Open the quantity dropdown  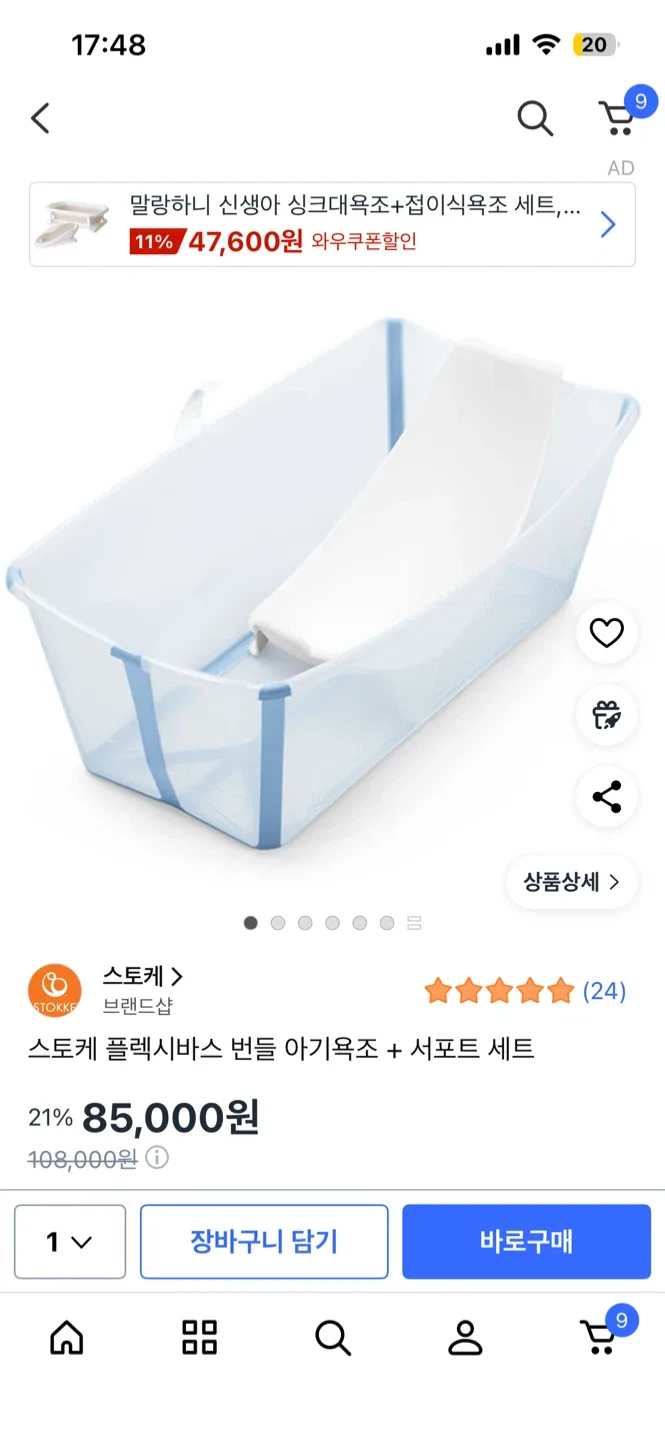(70, 1242)
